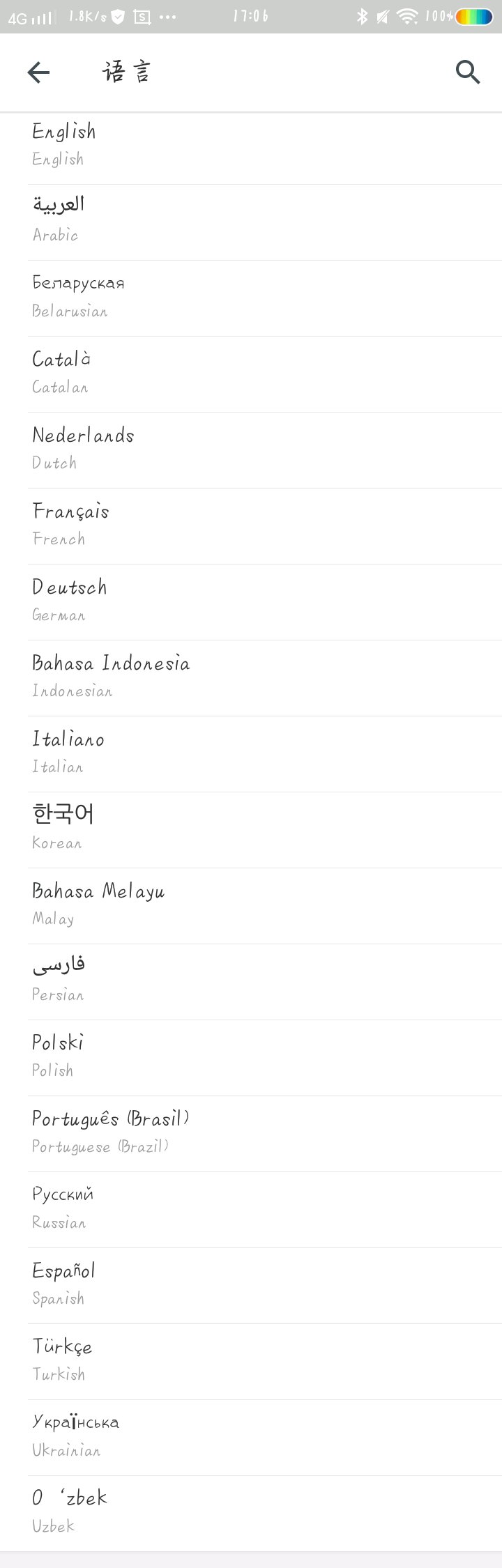Viewport: 502px width, 1568px height.
Task: Select Português (Brasil)
Action: tap(251, 1133)
